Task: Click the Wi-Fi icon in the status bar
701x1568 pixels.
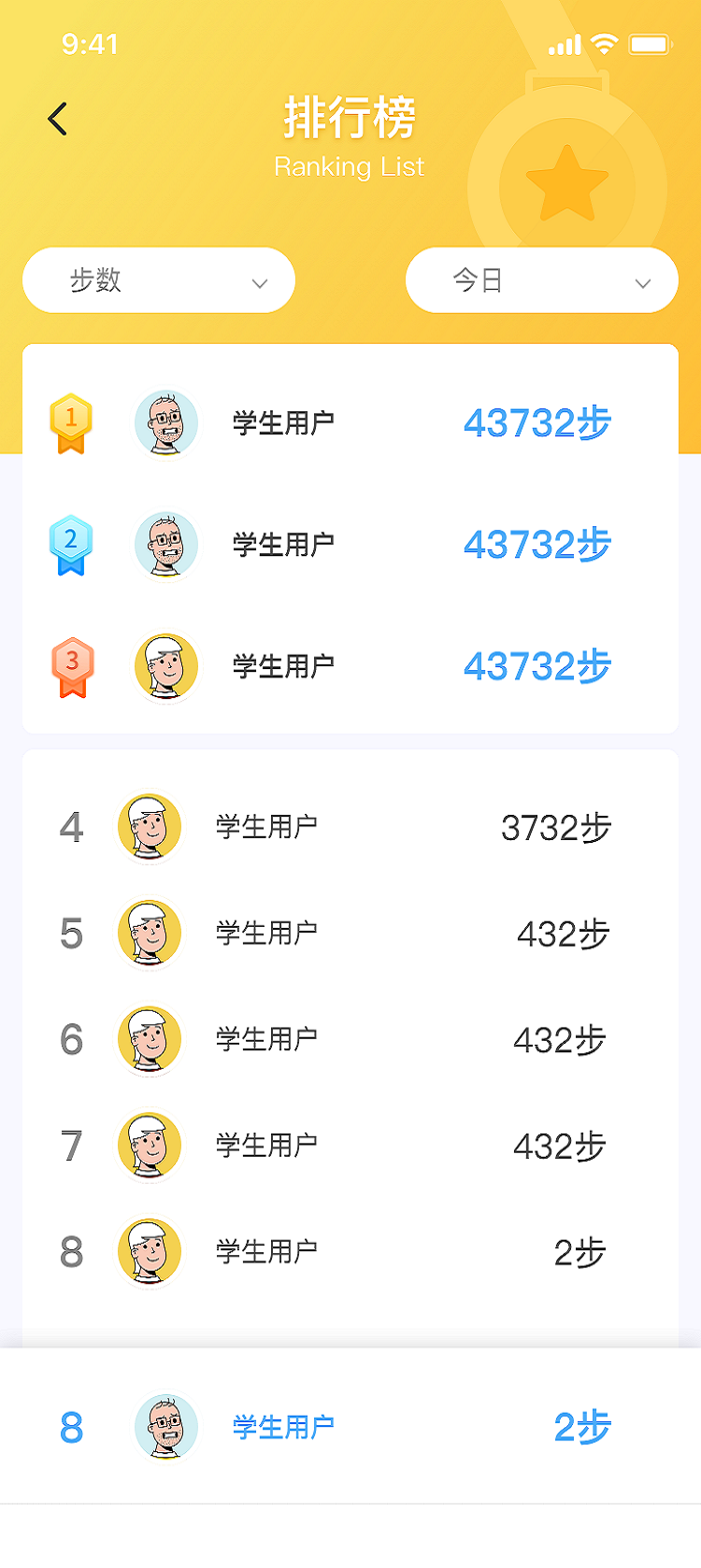Action: pos(605,42)
